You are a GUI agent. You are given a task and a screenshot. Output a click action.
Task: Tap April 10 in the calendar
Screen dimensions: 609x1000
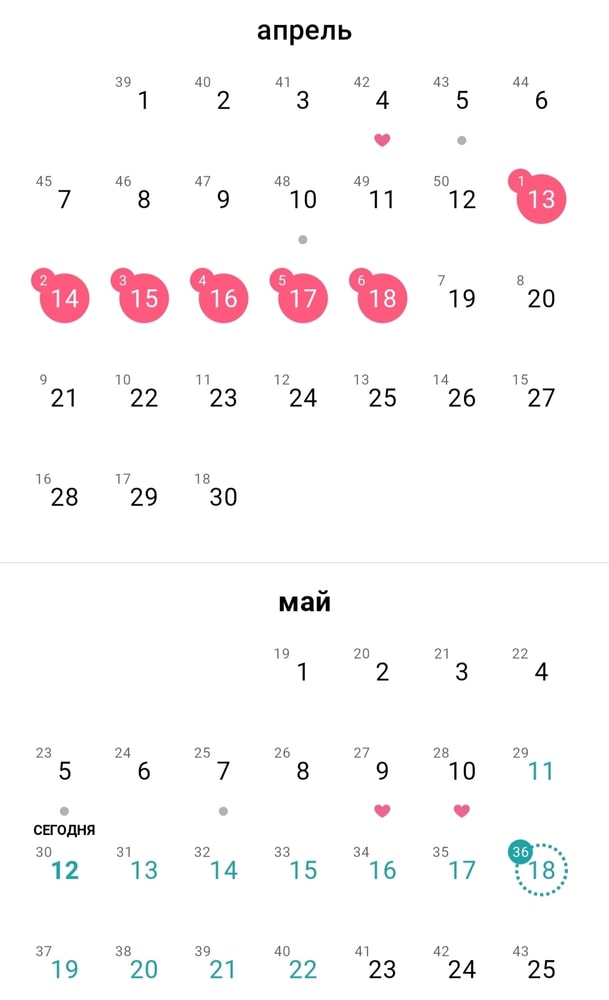coord(302,200)
